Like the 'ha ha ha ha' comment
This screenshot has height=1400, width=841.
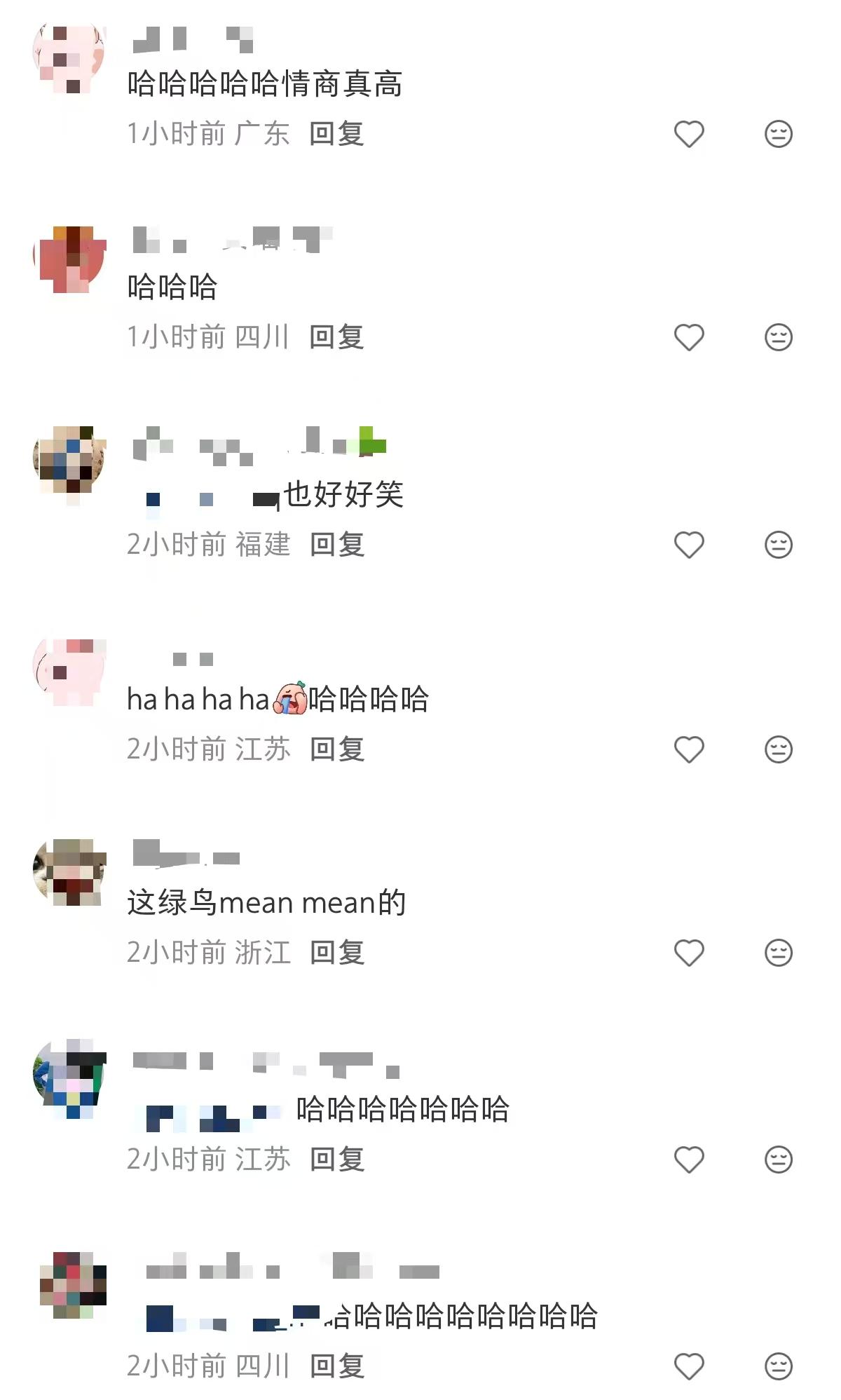point(688,749)
